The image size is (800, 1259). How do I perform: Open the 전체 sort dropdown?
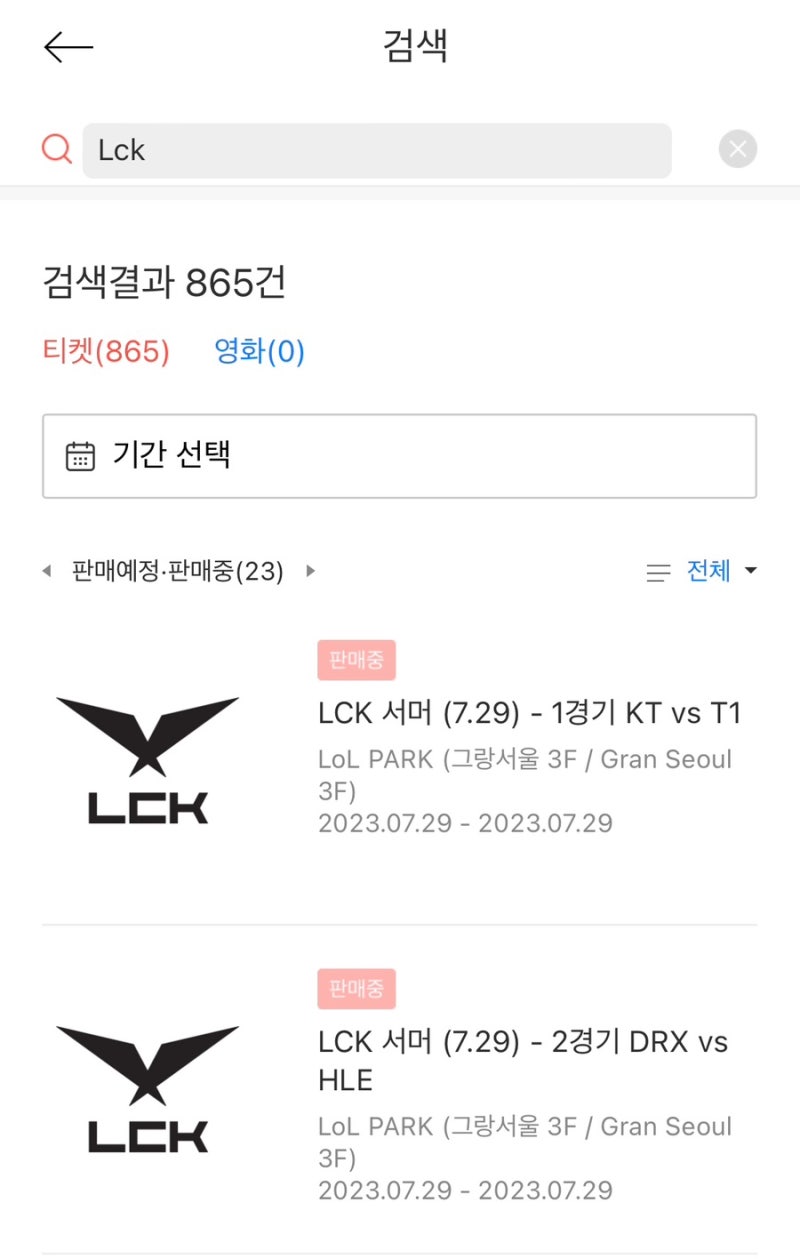[x=710, y=570]
